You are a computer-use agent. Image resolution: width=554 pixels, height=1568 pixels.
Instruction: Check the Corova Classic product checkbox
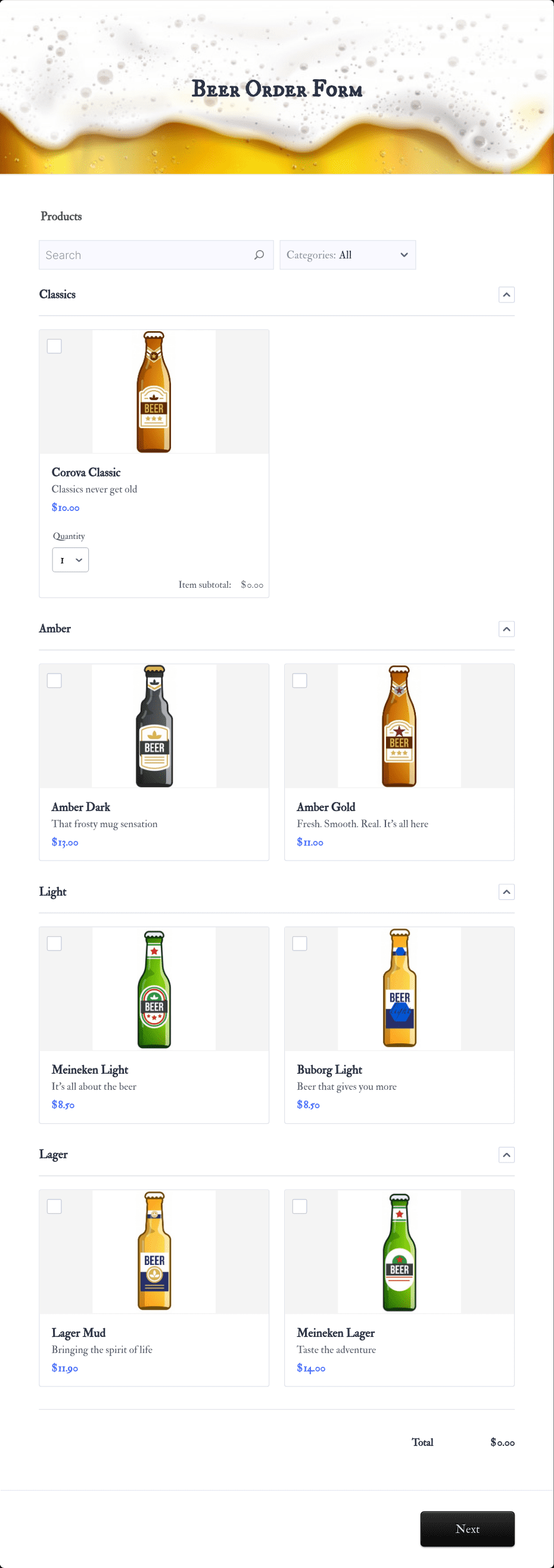(54, 346)
